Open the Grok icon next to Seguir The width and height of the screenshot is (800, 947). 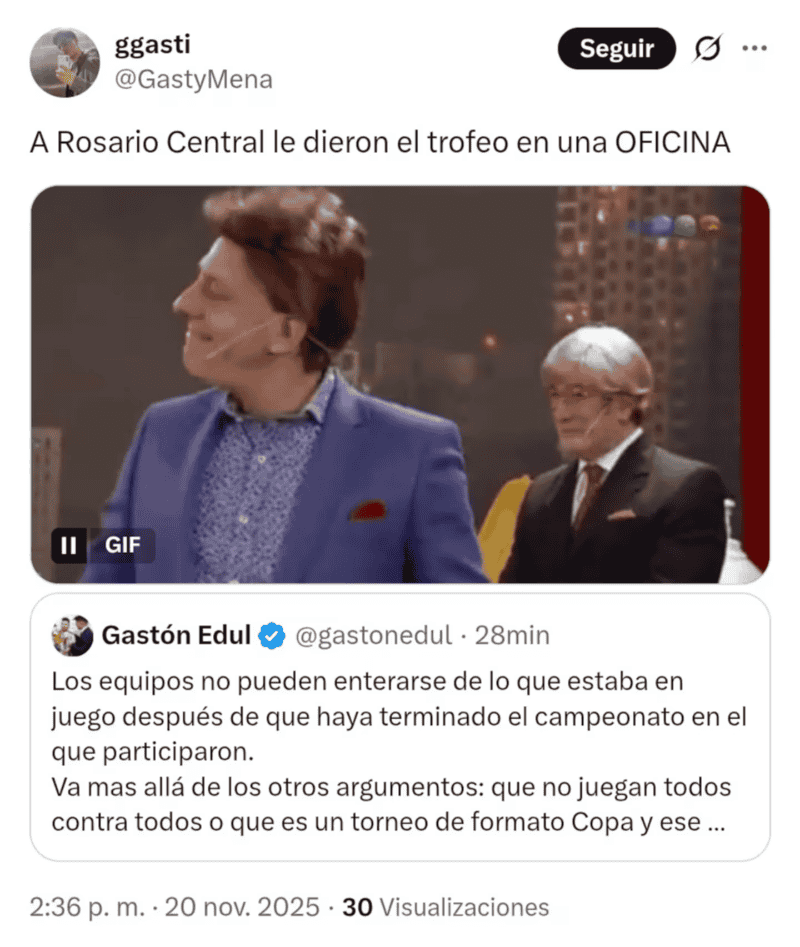point(708,49)
